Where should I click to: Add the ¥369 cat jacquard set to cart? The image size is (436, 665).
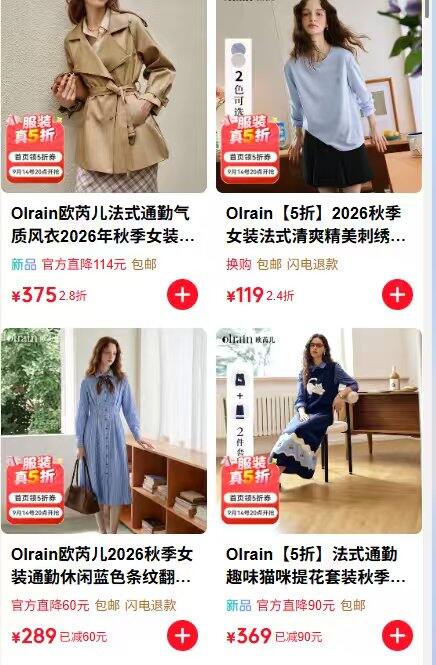point(397,635)
